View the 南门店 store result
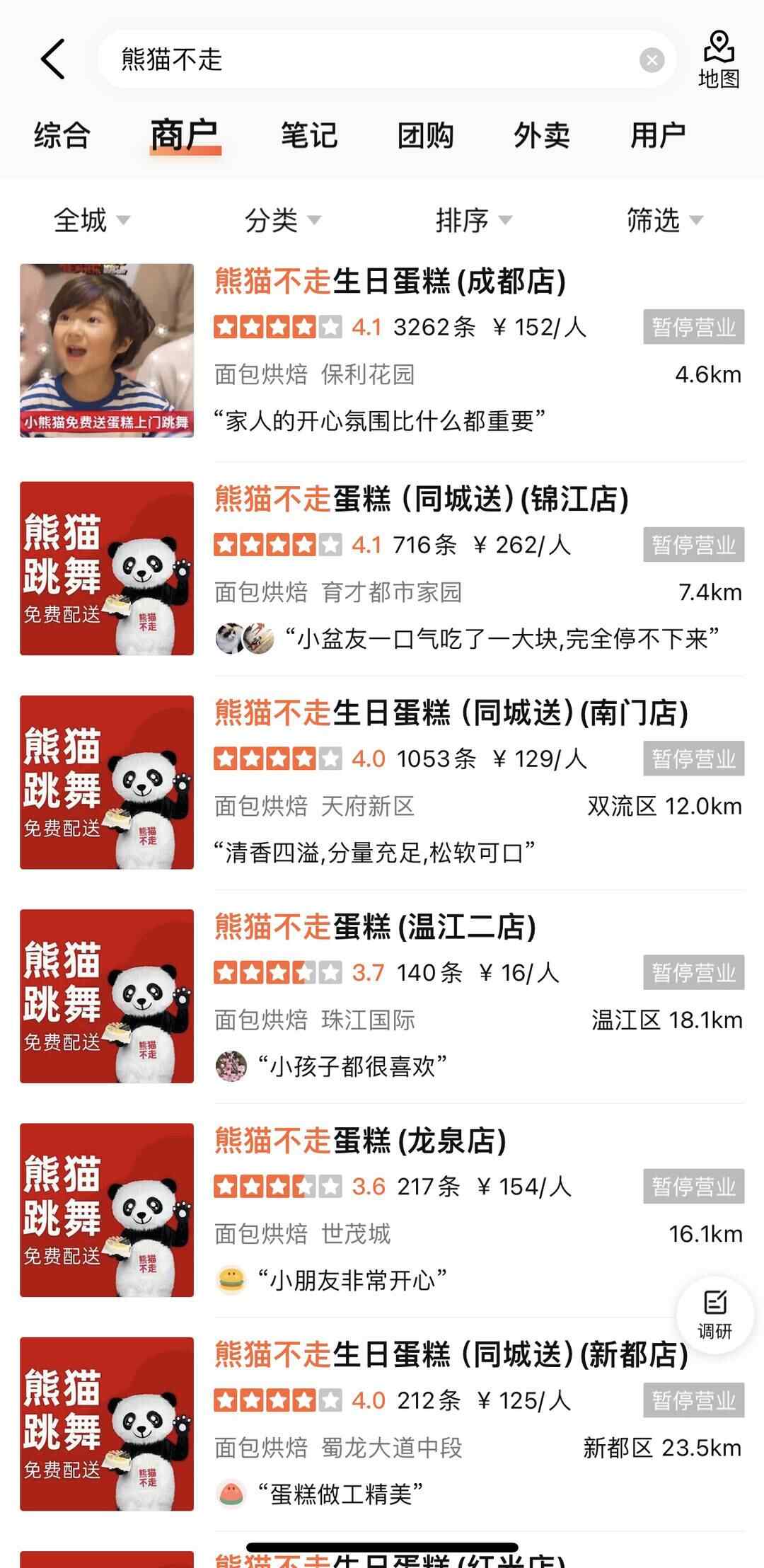The image size is (764, 1568). click(x=451, y=713)
